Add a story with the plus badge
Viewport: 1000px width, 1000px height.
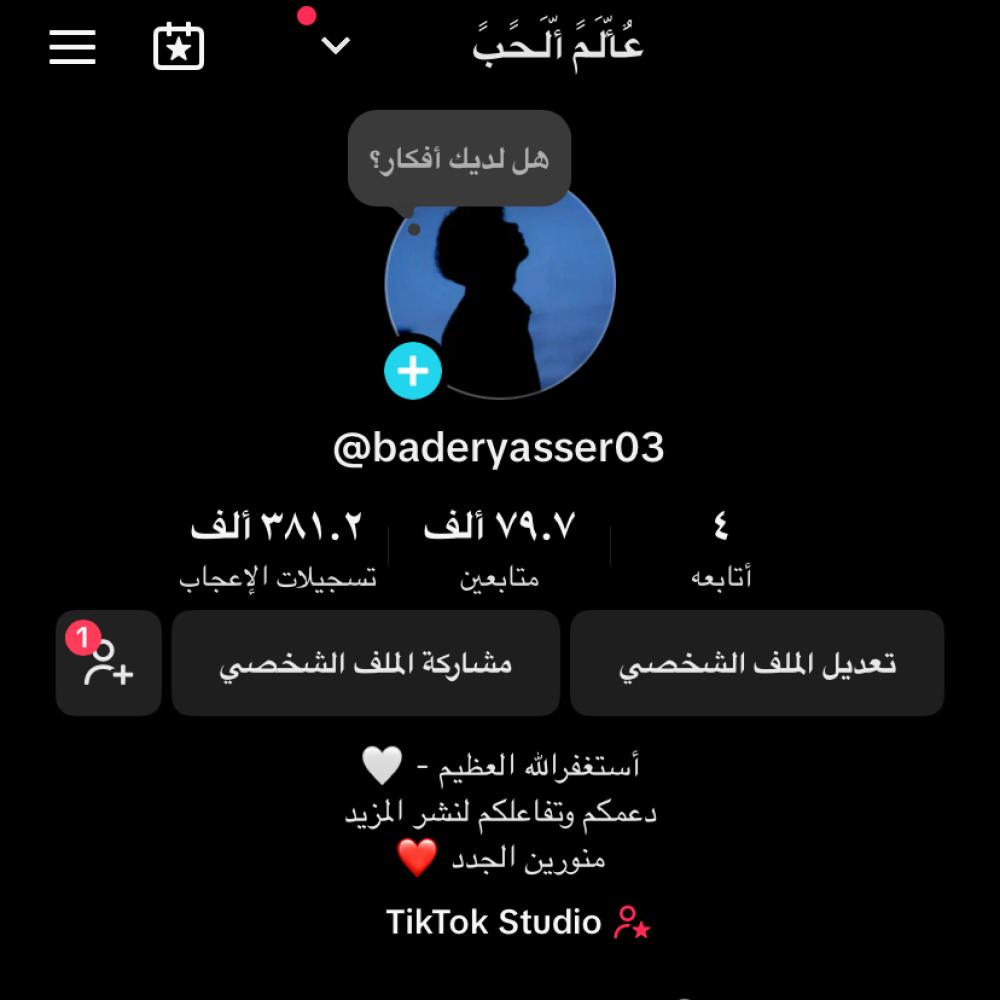[x=413, y=371]
